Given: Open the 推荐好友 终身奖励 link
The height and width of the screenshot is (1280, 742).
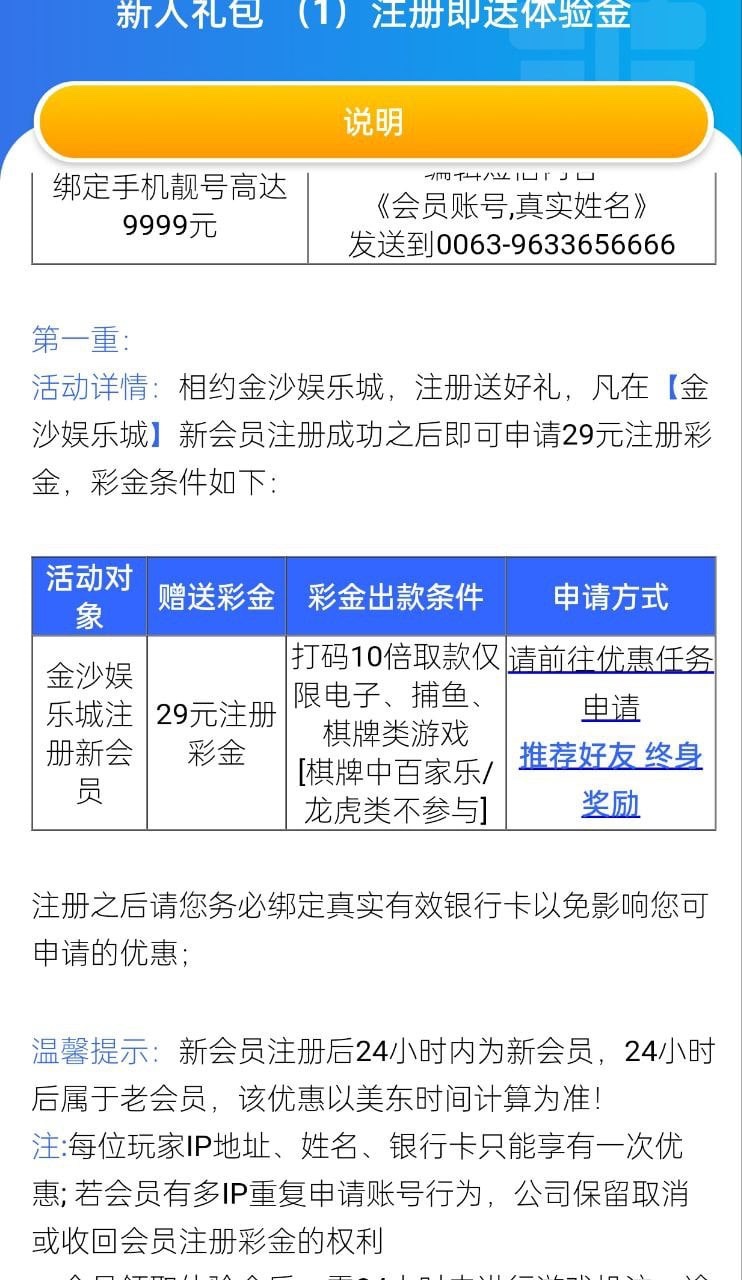Looking at the screenshot, I should click(611, 779).
